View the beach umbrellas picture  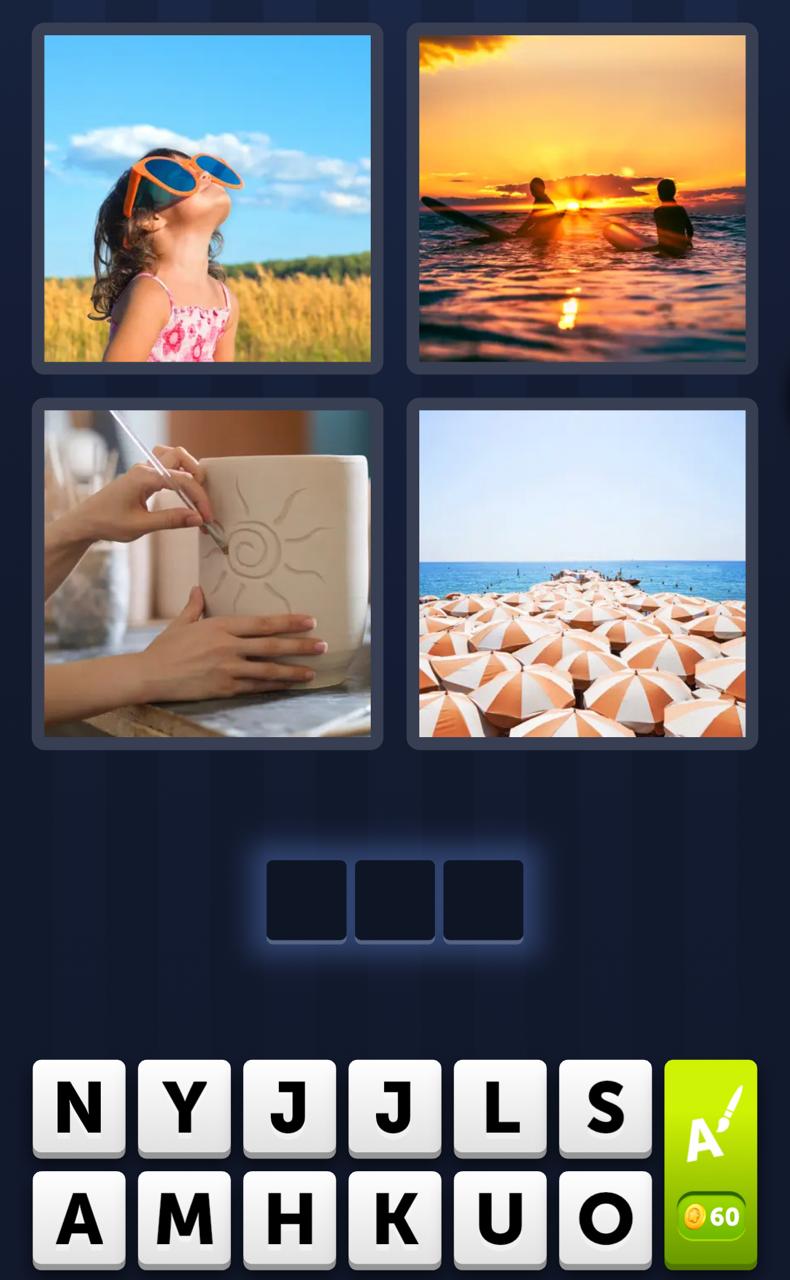tap(582, 573)
